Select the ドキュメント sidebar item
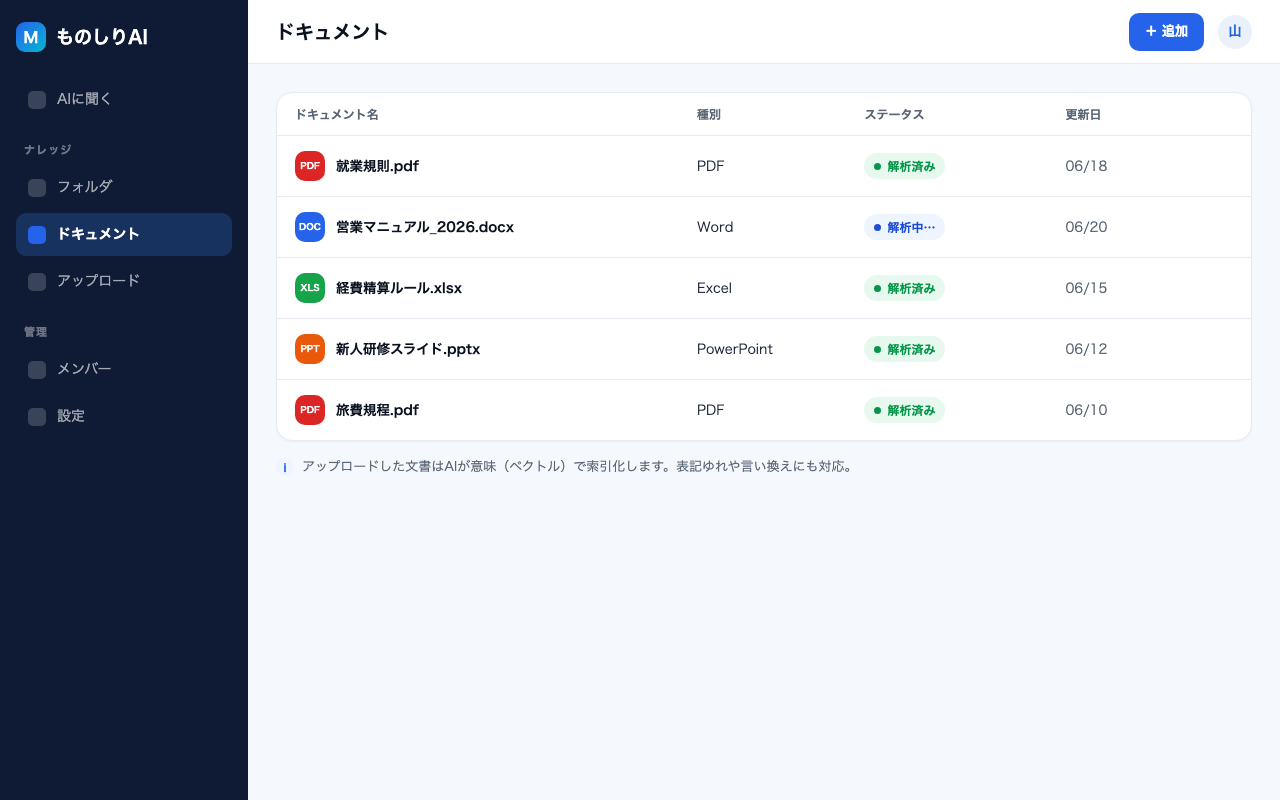1280x800 pixels. pyautogui.click(x=124, y=234)
